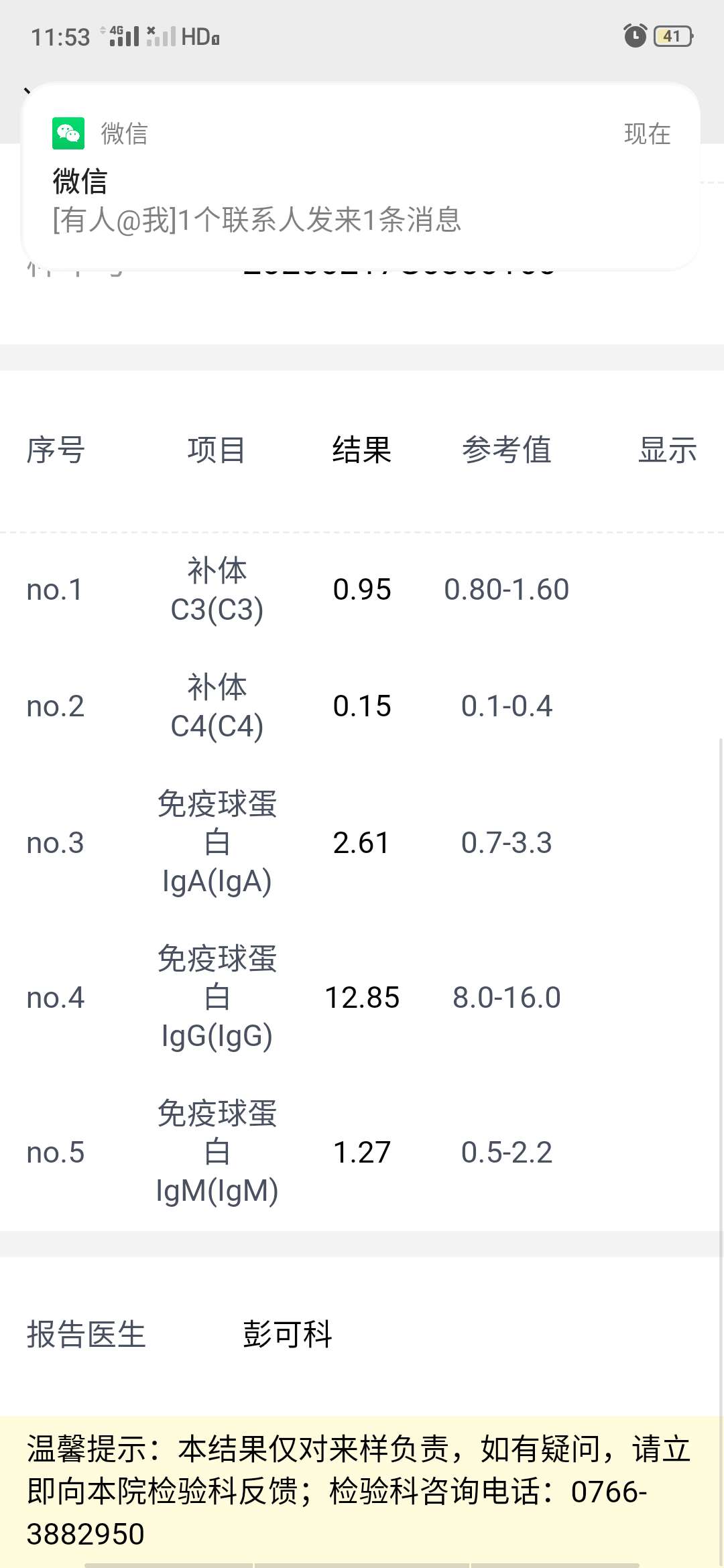The image size is (724, 1568).
Task: Tap the battery indicator showing 41
Action: pyautogui.click(x=673, y=36)
